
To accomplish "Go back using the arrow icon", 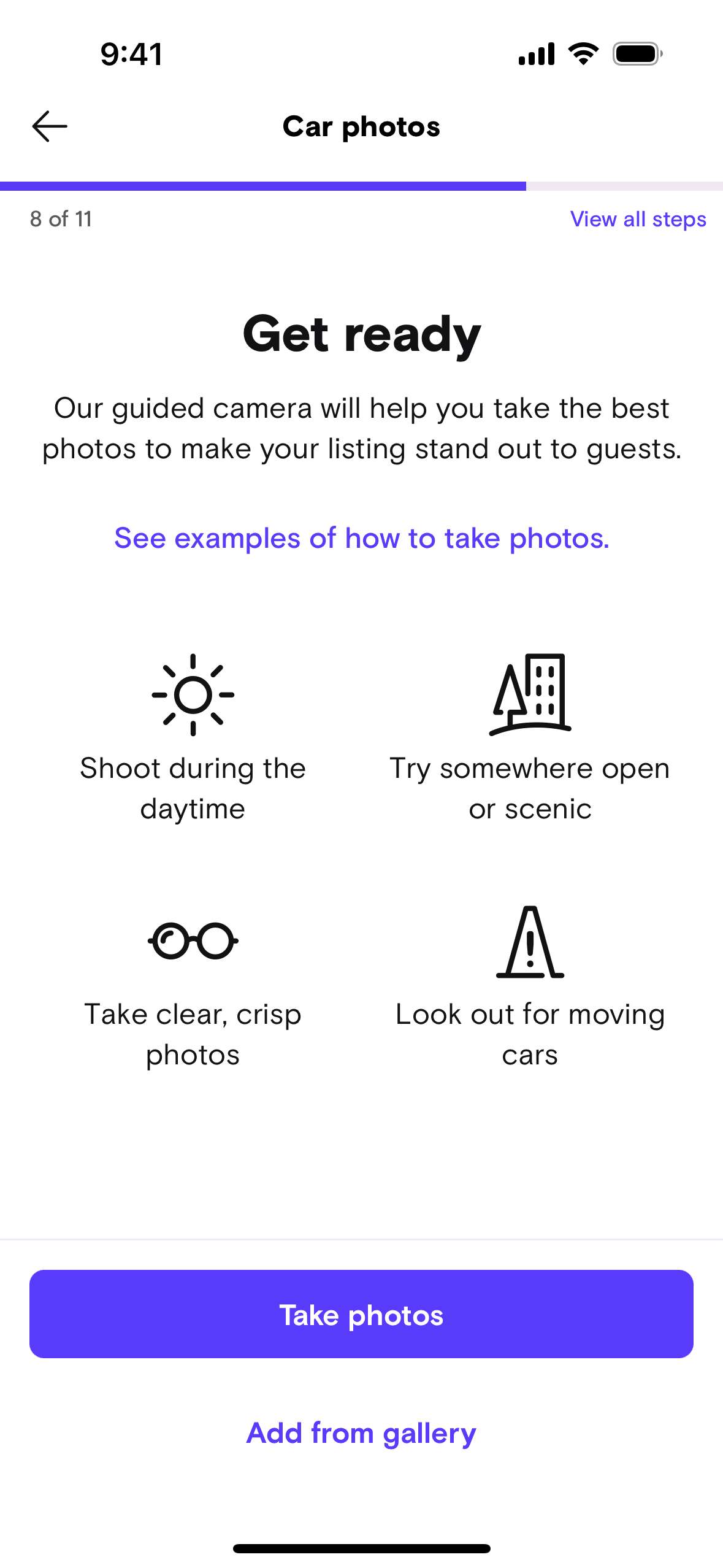I will (x=50, y=126).
